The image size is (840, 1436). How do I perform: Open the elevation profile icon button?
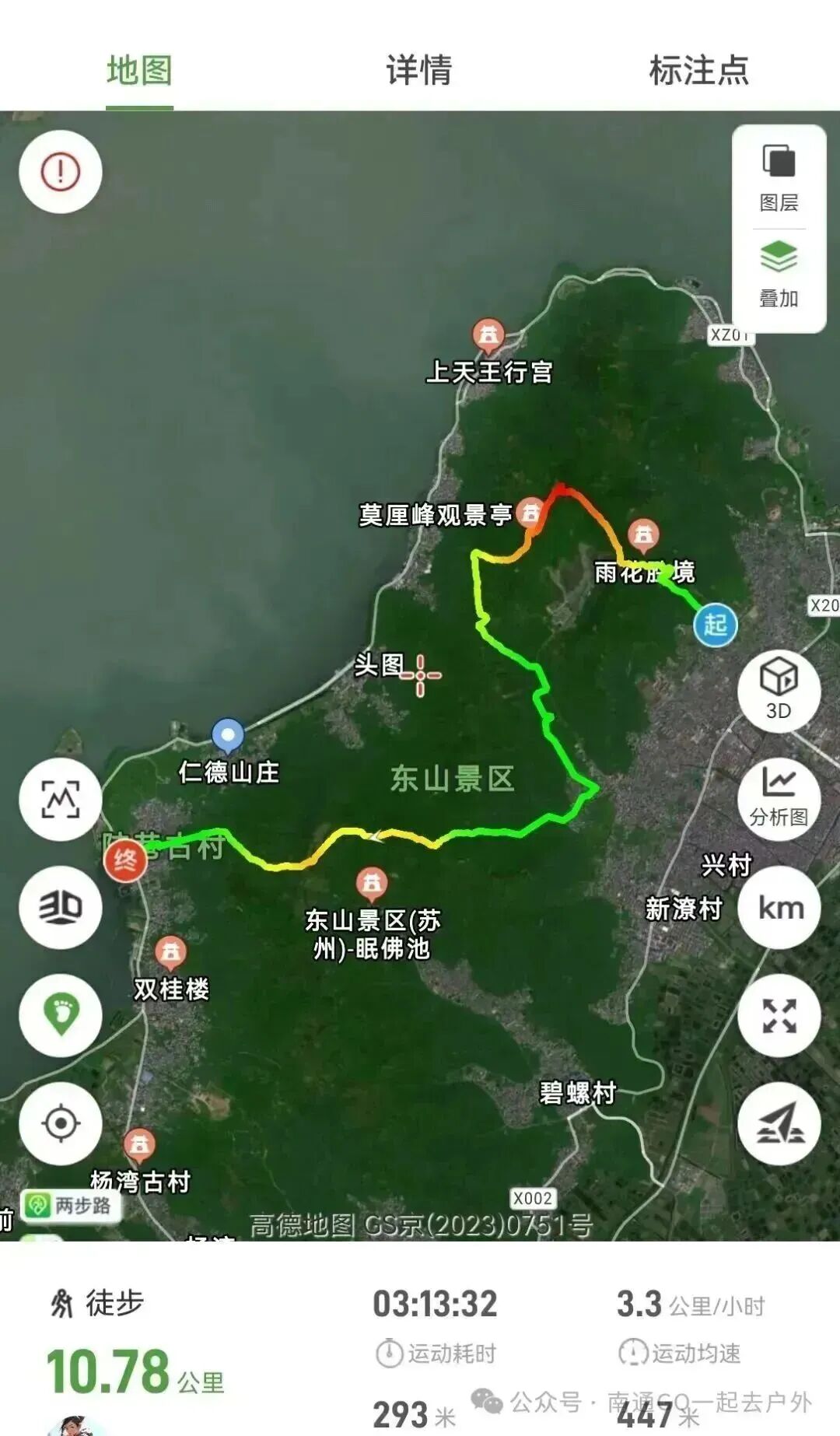[61, 799]
